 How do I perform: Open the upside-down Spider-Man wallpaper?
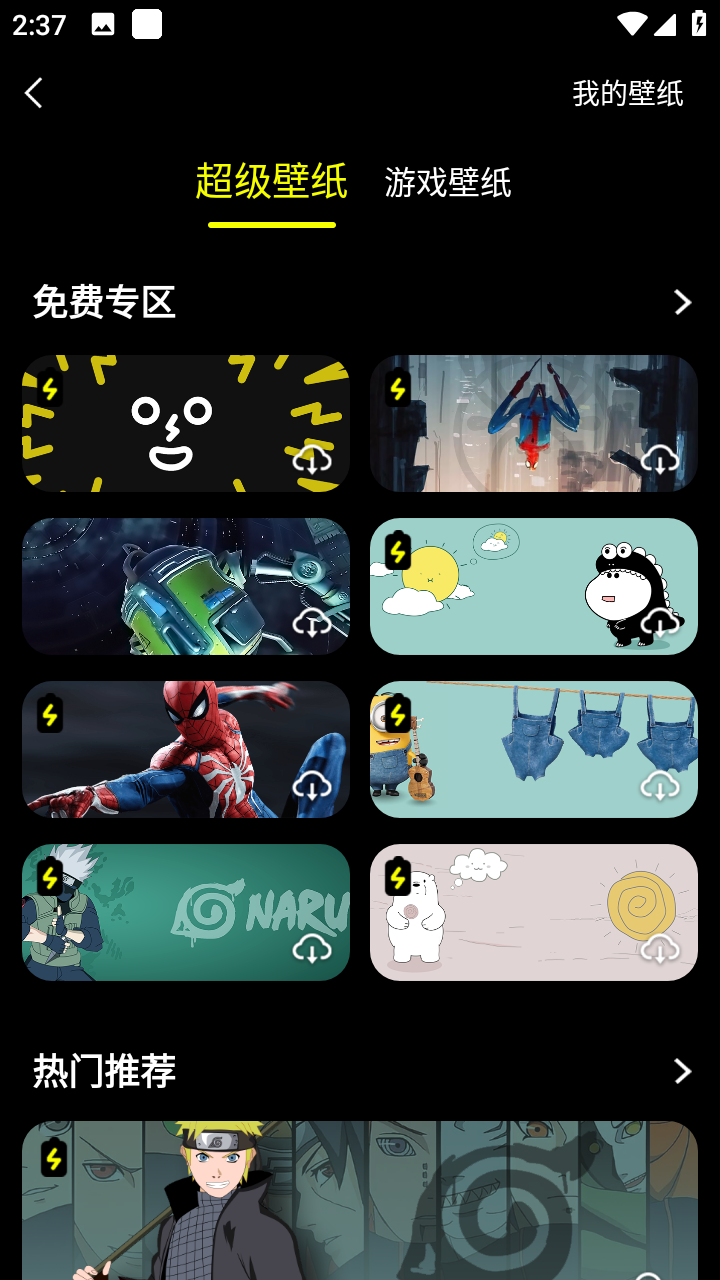pos(533,423)
